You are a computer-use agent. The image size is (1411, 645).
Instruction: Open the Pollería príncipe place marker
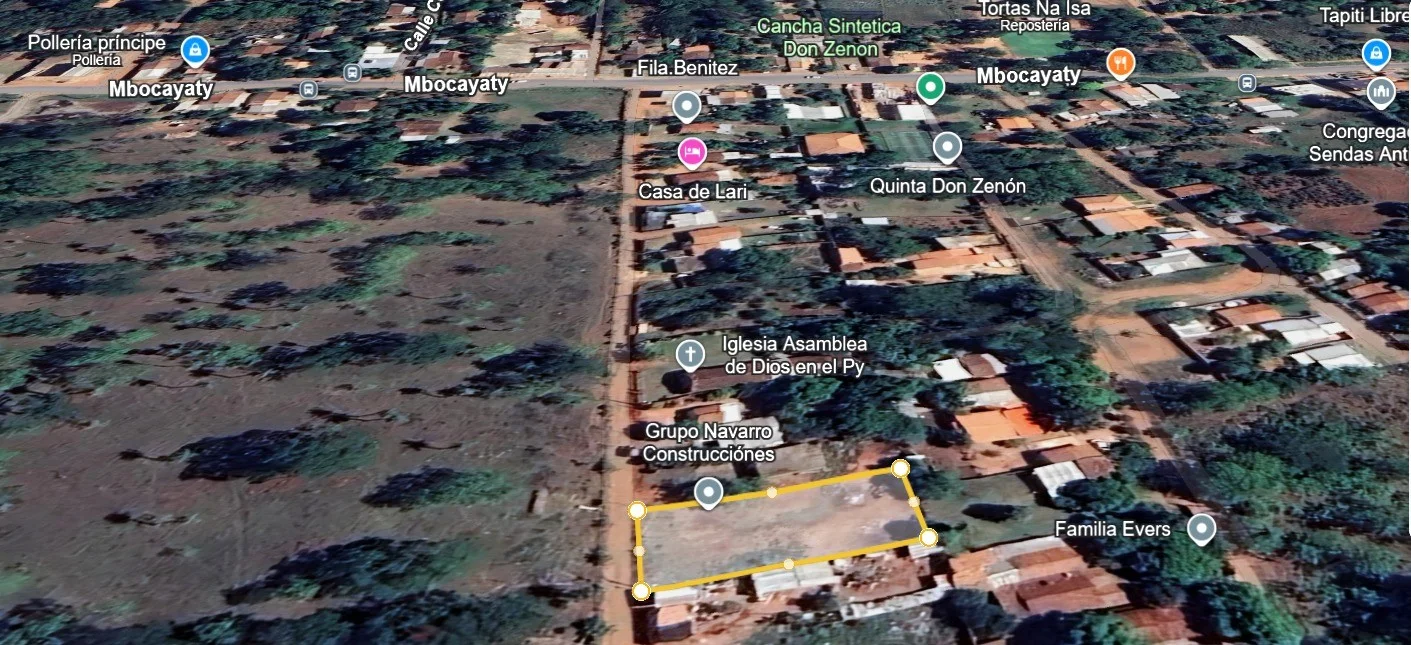coord(195,48)
